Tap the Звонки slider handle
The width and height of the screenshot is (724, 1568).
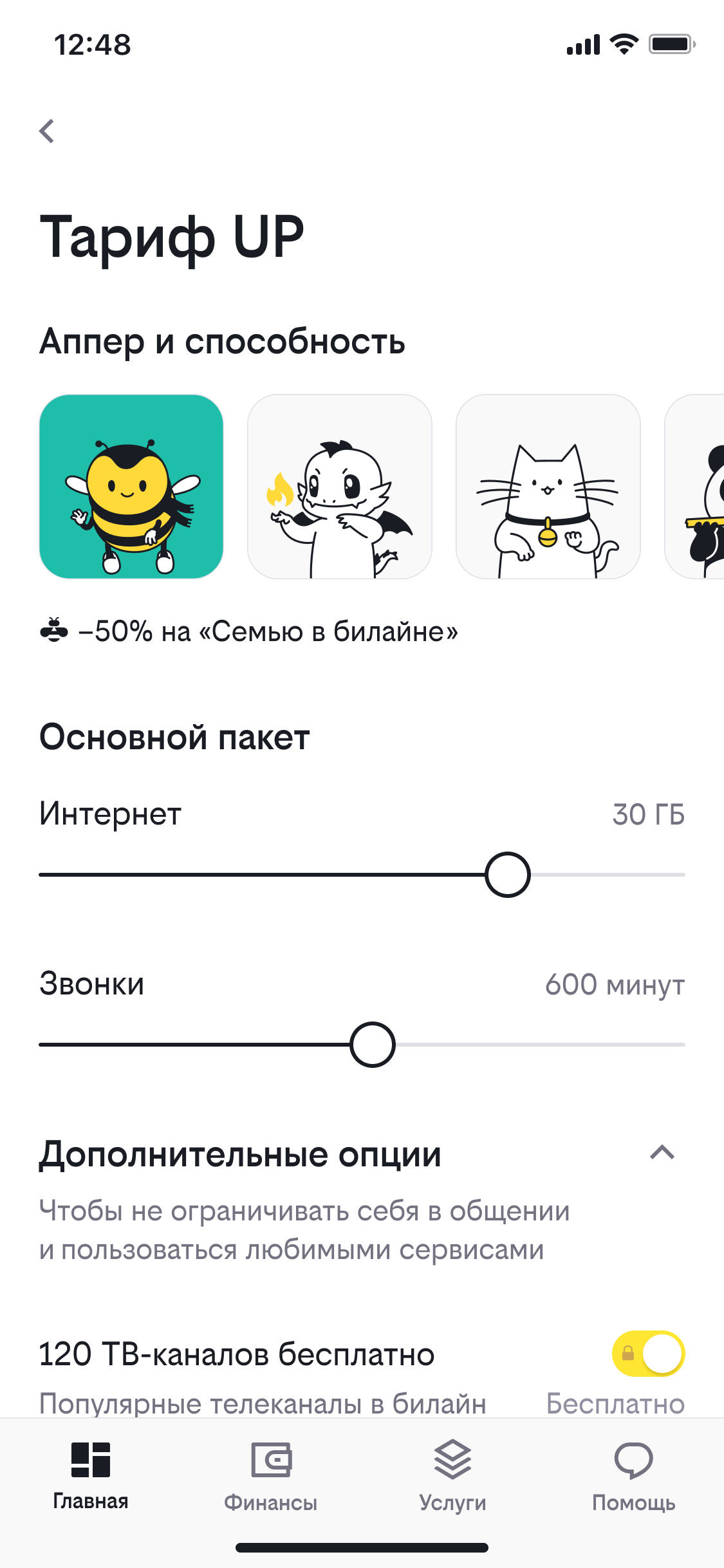coord(373,1045)
